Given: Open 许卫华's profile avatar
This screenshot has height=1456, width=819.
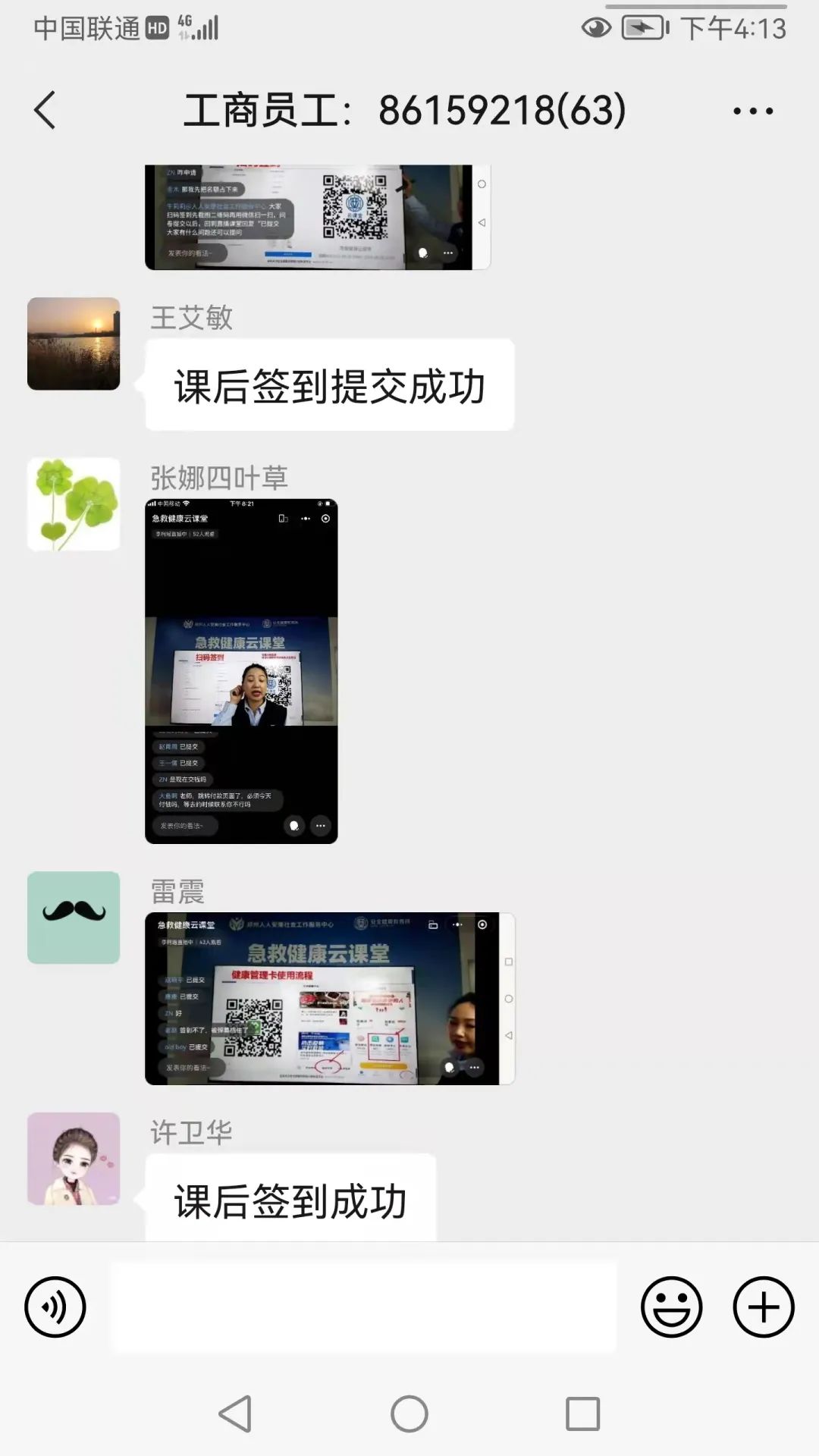Looking at the screenshot, I should pos(74,1159).
